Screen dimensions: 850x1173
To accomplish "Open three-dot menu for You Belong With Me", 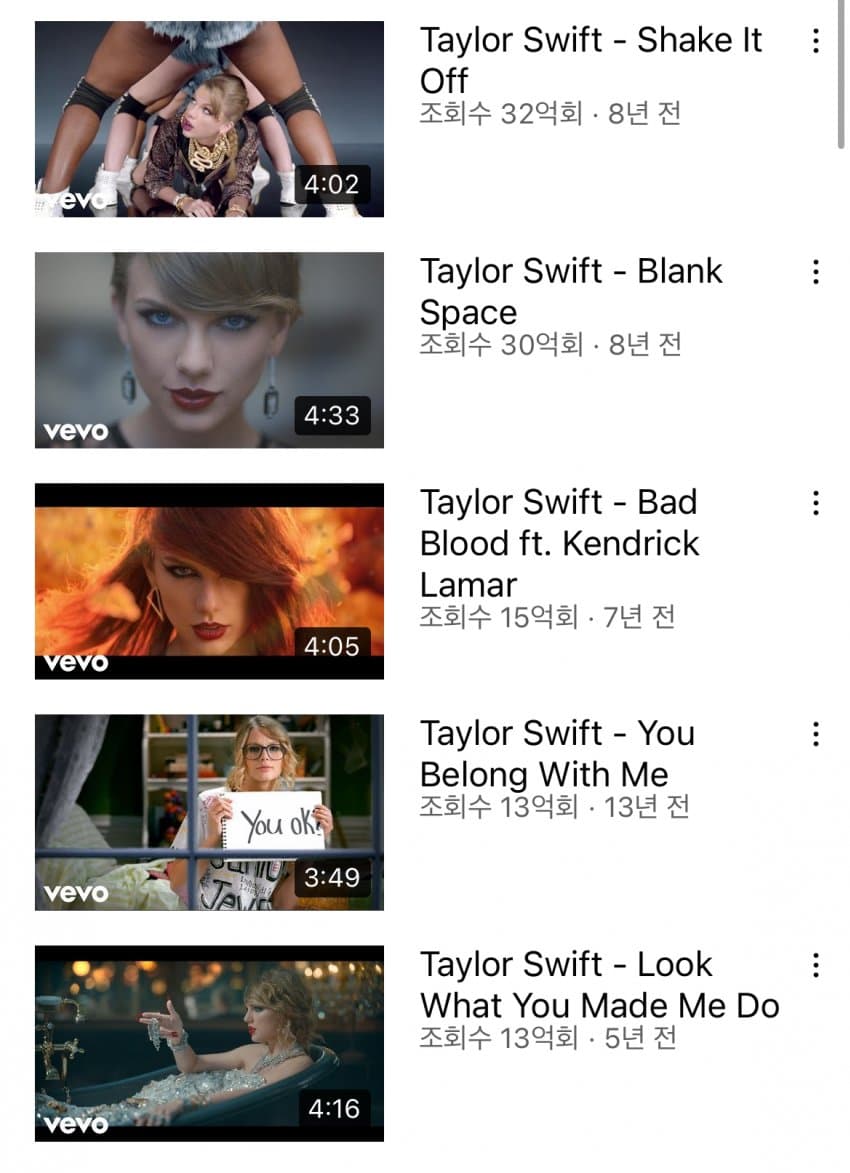I will coord(816,734).
